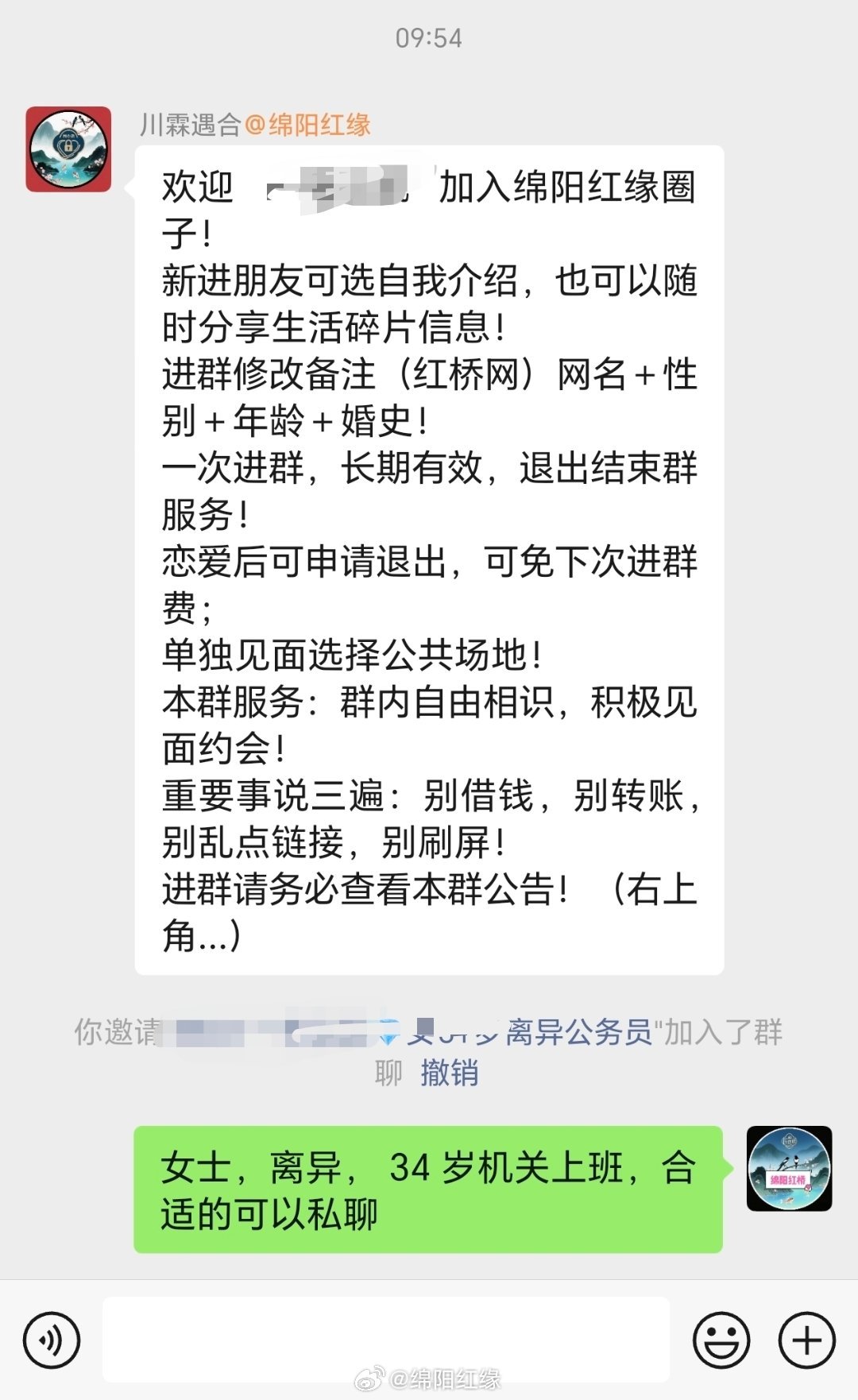This screenshot has width=858, height=1400.
Task: Open the emoji picker
Action: [721, 1340]
